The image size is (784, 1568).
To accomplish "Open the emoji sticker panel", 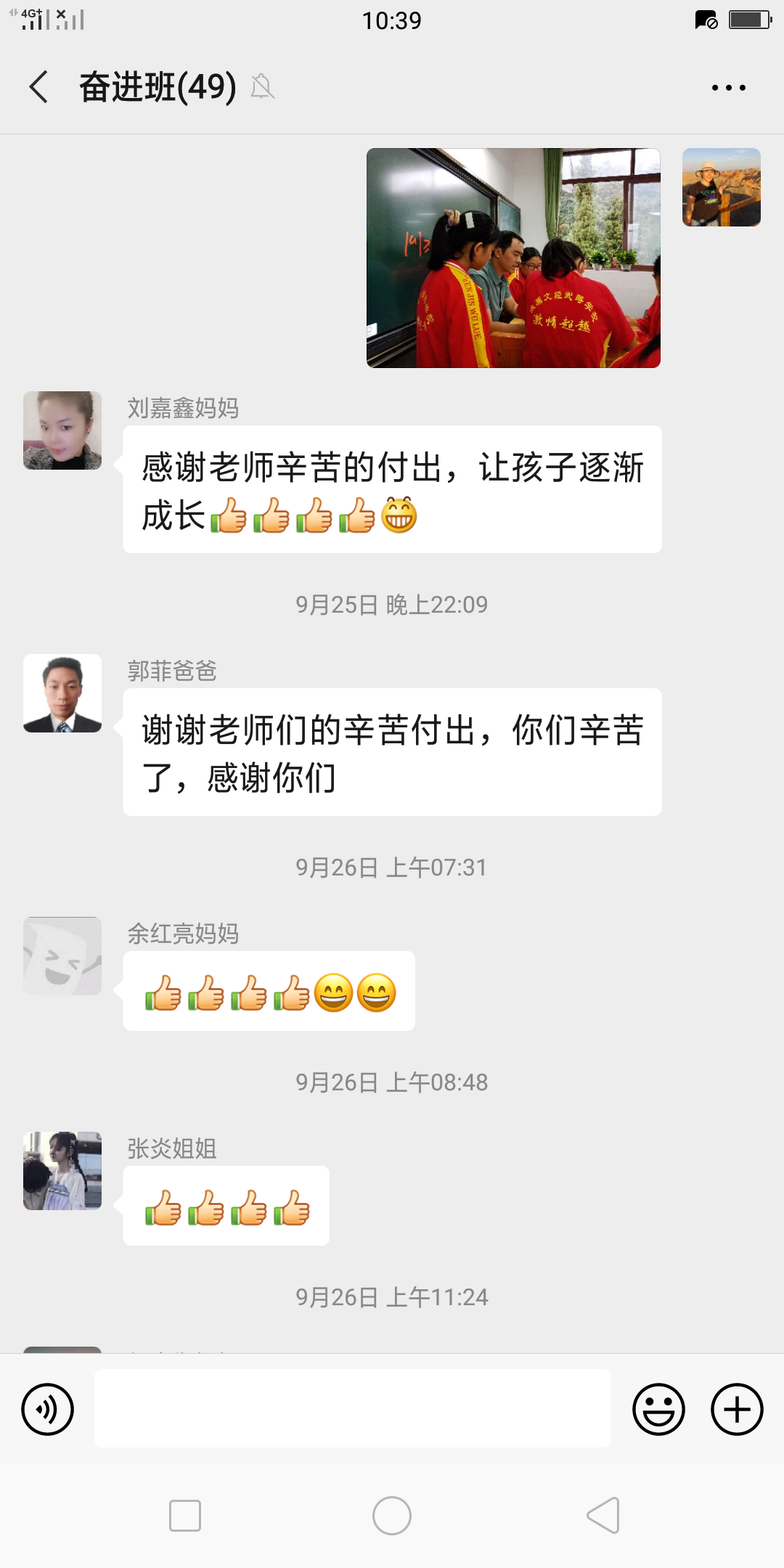I will (x=658, y=1409).
